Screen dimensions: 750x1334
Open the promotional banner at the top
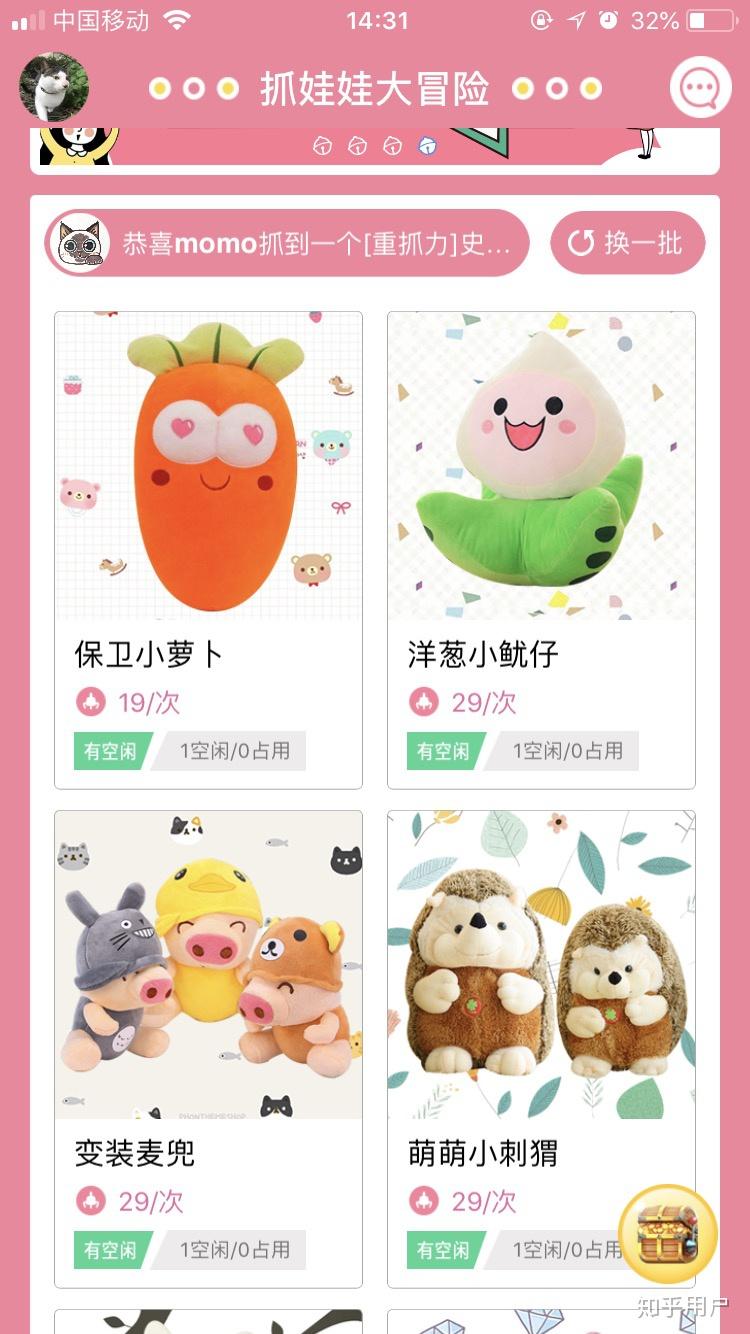(374, 148)
